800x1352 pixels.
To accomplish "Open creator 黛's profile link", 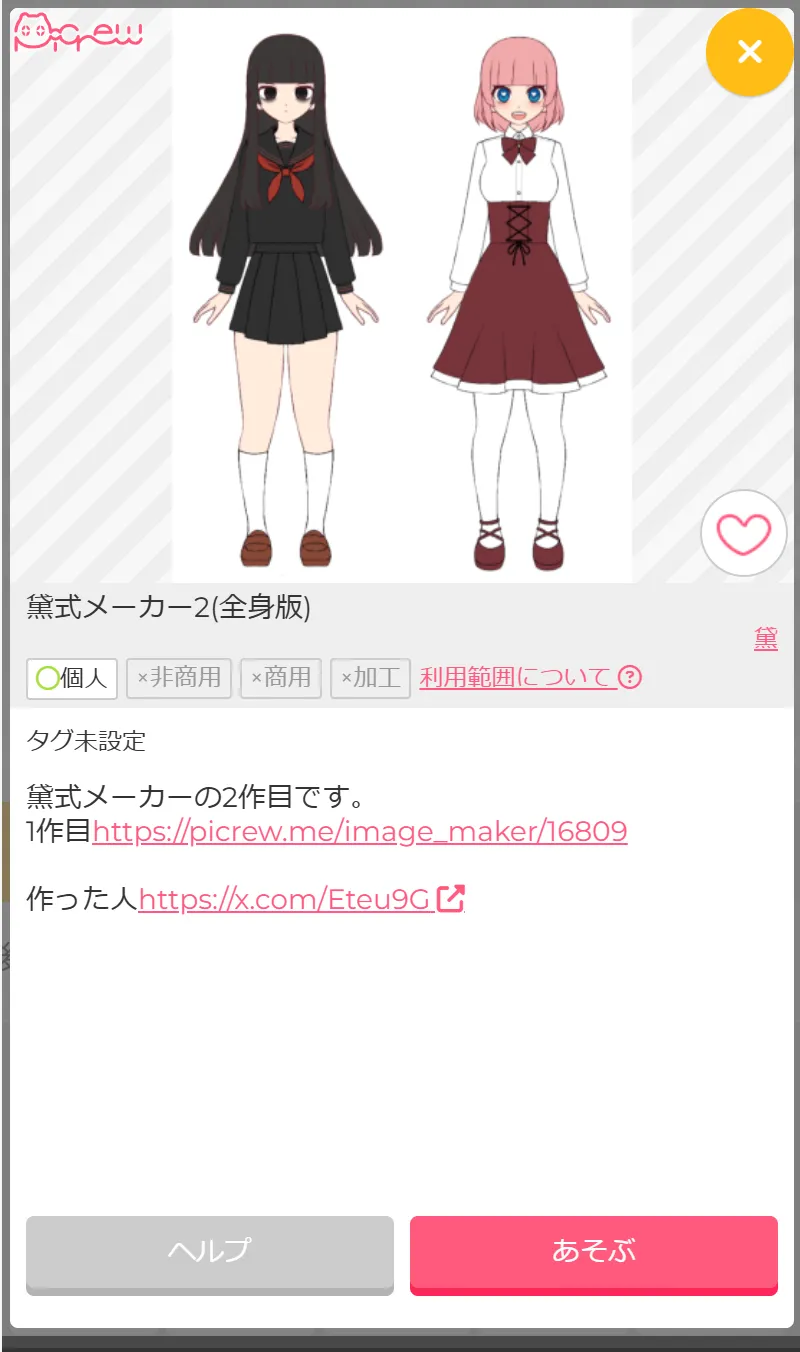I will [765, 638].
